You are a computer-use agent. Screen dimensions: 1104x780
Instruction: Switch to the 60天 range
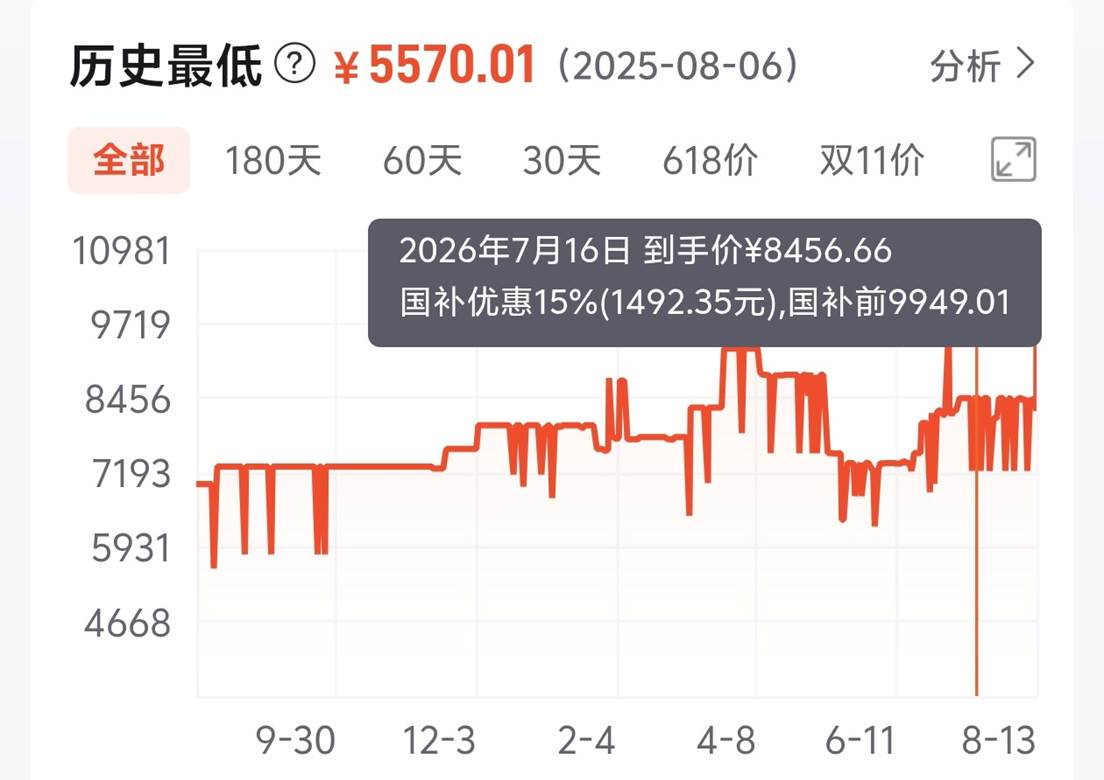pyautogui.click(x=422, y=161)
